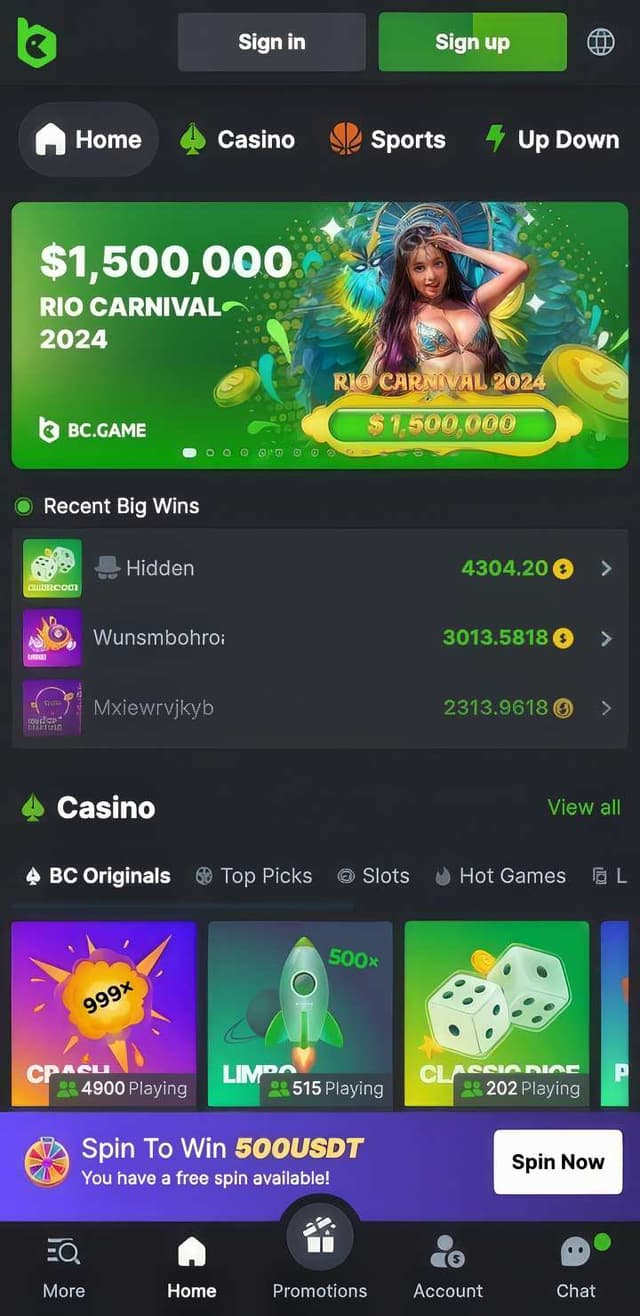Open the Hidden user's big win row
Viewport: 640px width, 1316px height.
(319, 568)
